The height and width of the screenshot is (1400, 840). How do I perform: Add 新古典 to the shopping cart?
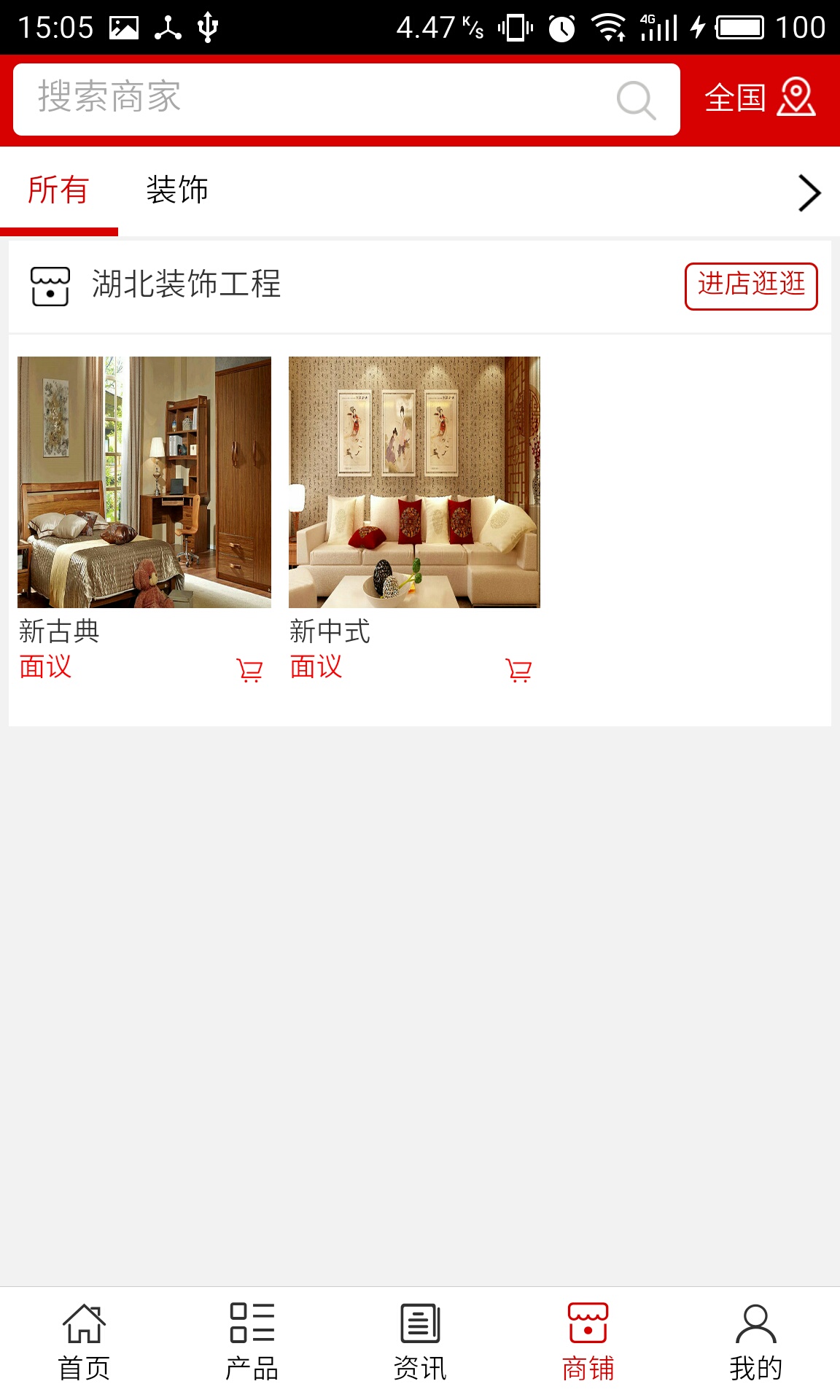249,669
